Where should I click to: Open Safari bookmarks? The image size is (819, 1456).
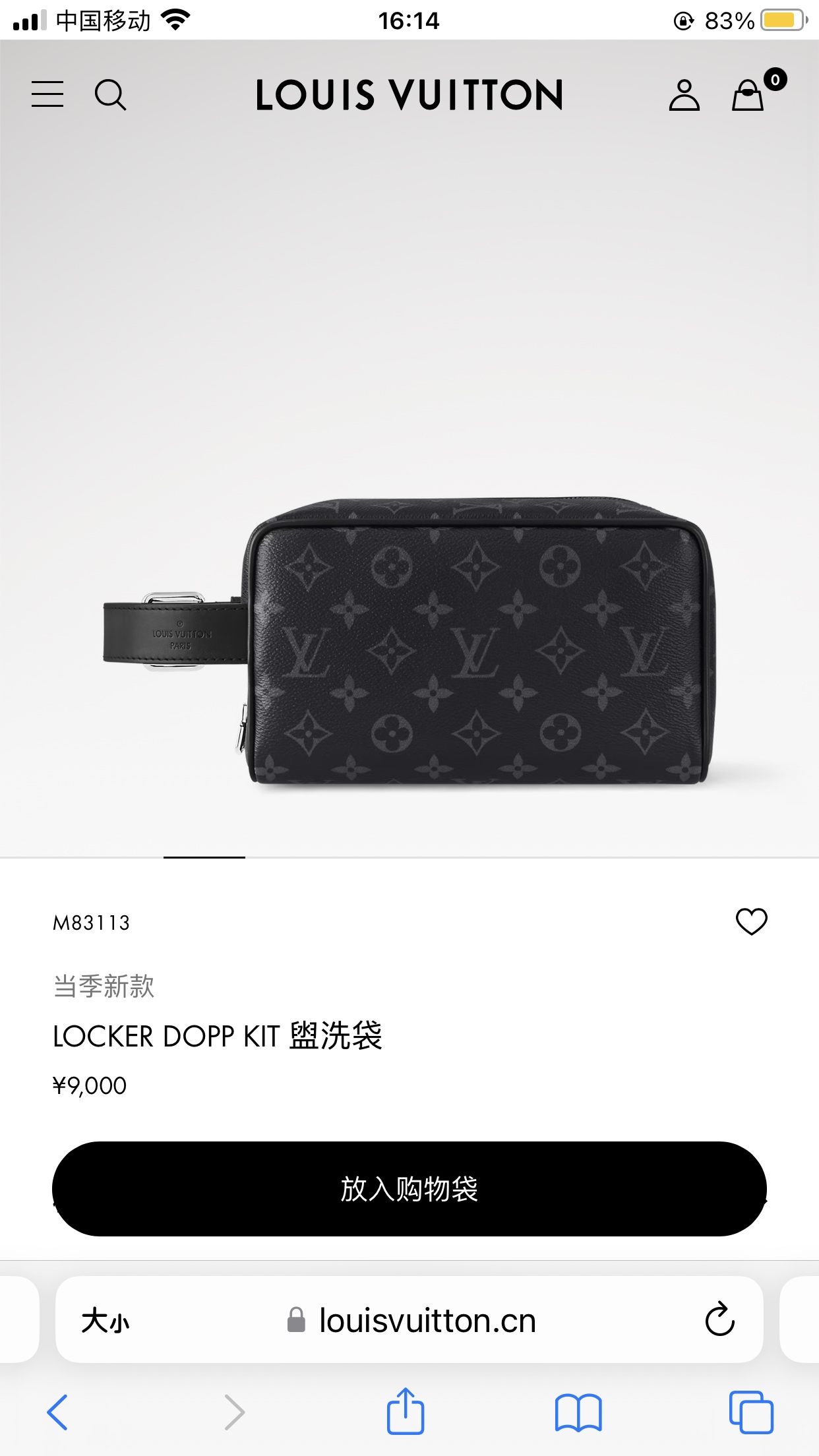point(578,1412)
